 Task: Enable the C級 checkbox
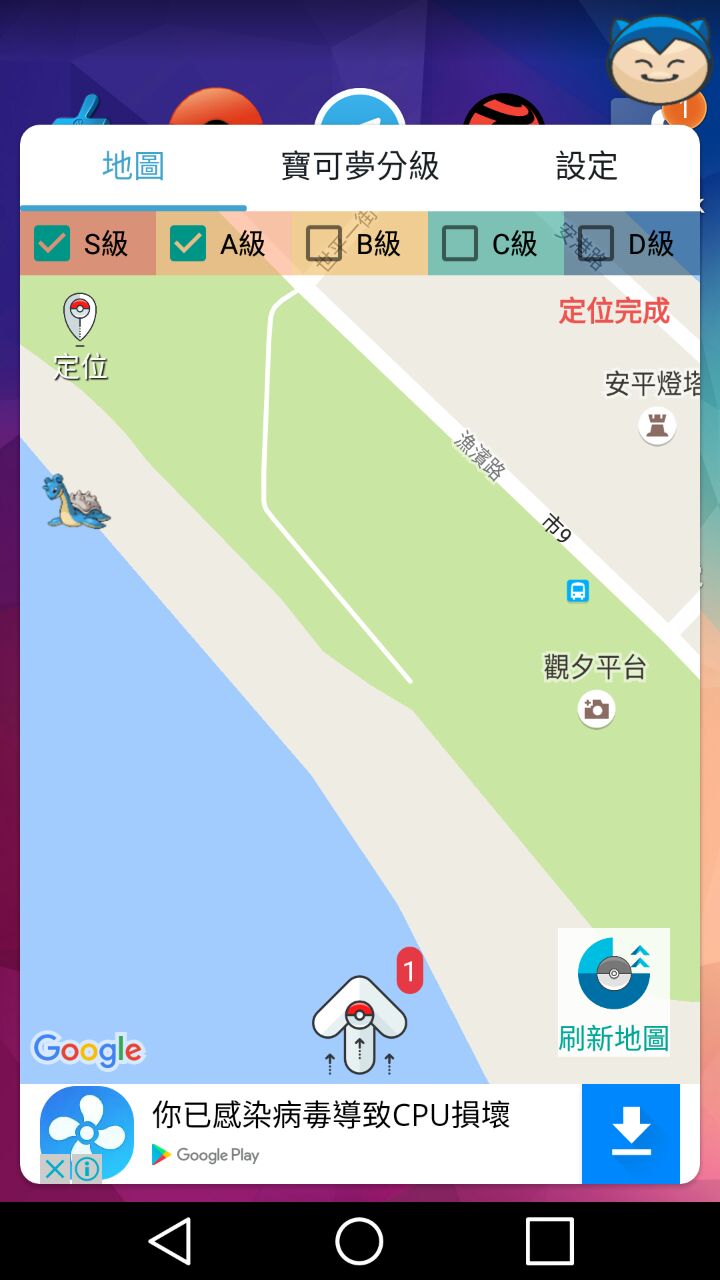pyautogui.click(x=460, y=243)
